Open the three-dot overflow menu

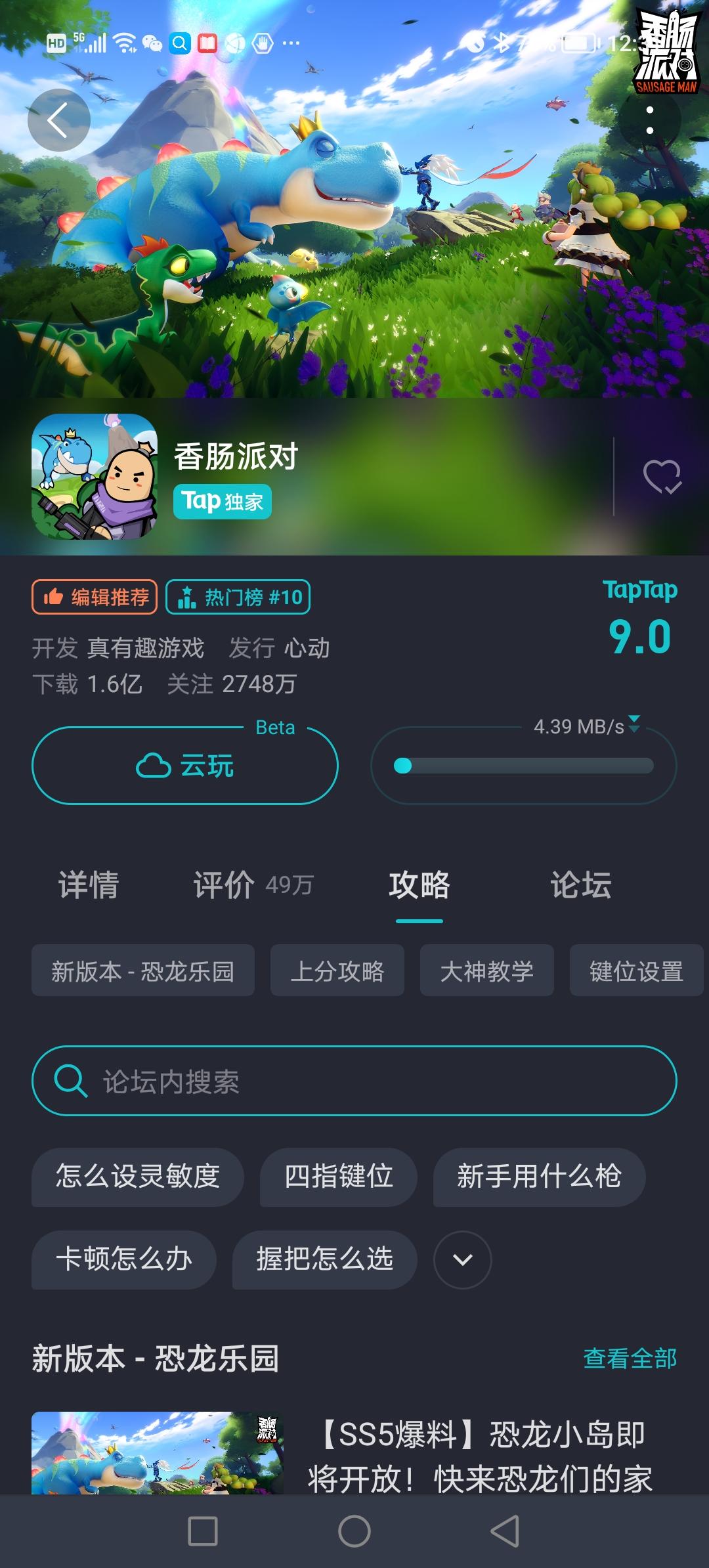pos(649,120)
